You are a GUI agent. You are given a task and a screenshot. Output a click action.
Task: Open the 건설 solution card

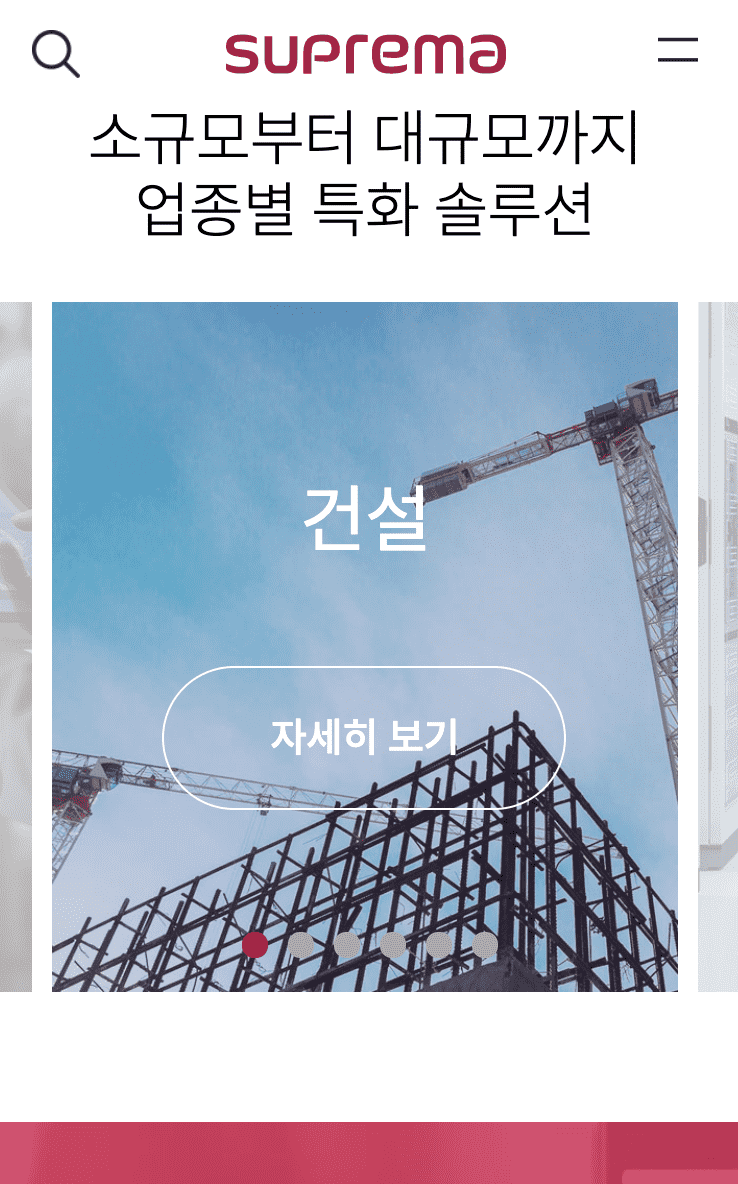(x=364, y=517)
